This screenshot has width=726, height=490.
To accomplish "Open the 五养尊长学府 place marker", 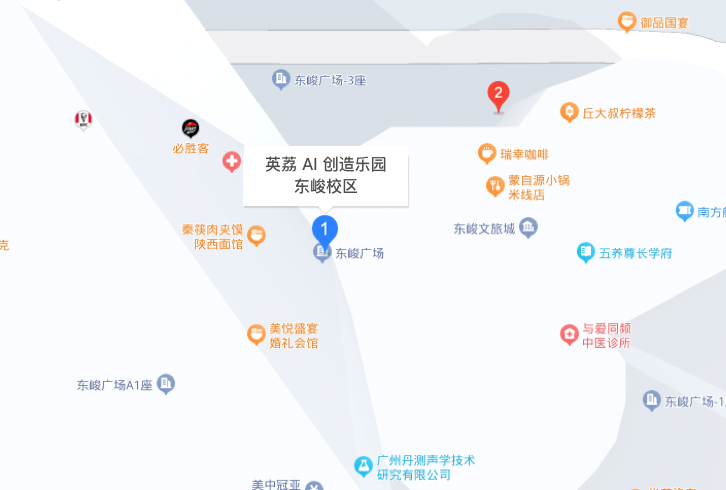I will tap(586, 253).
